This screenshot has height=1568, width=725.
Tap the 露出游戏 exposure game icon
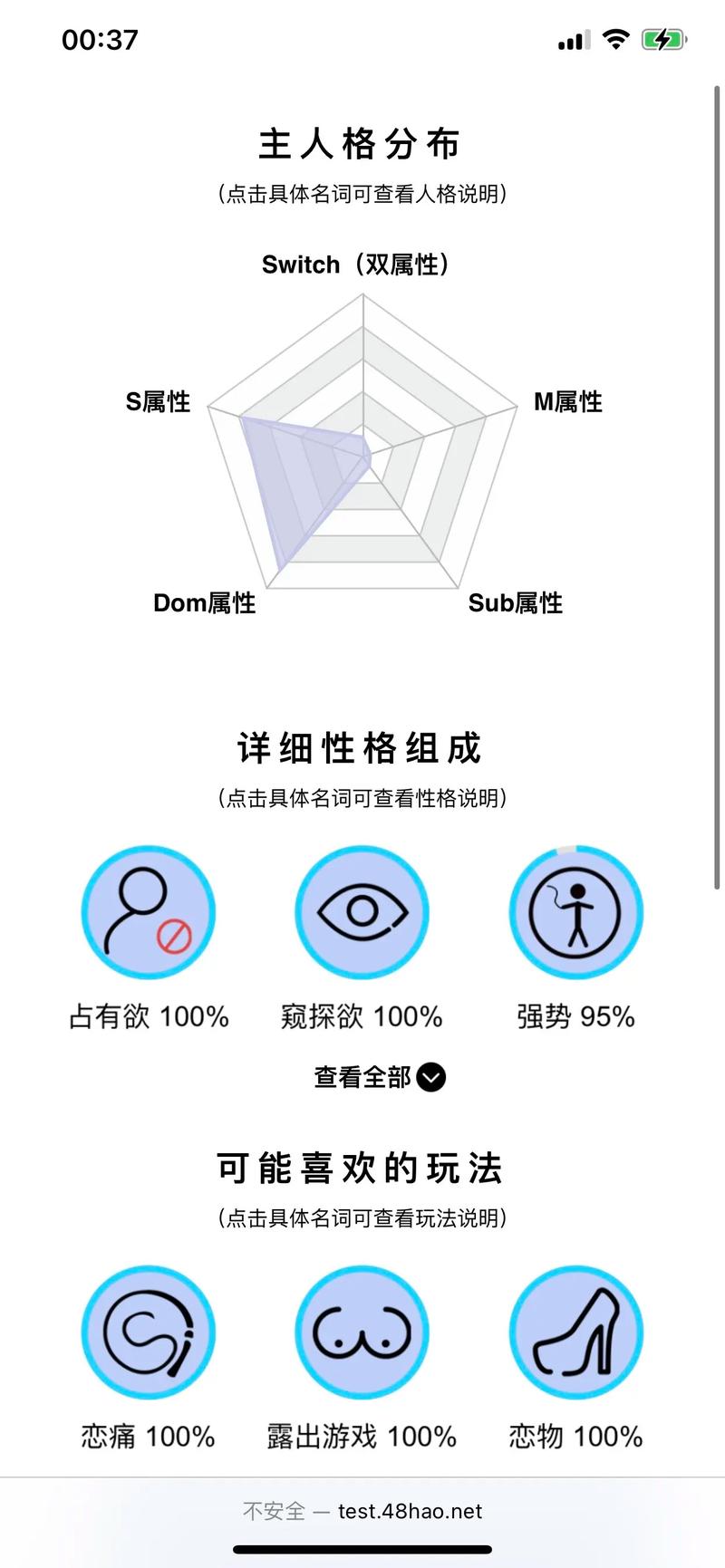point(362,1332)
